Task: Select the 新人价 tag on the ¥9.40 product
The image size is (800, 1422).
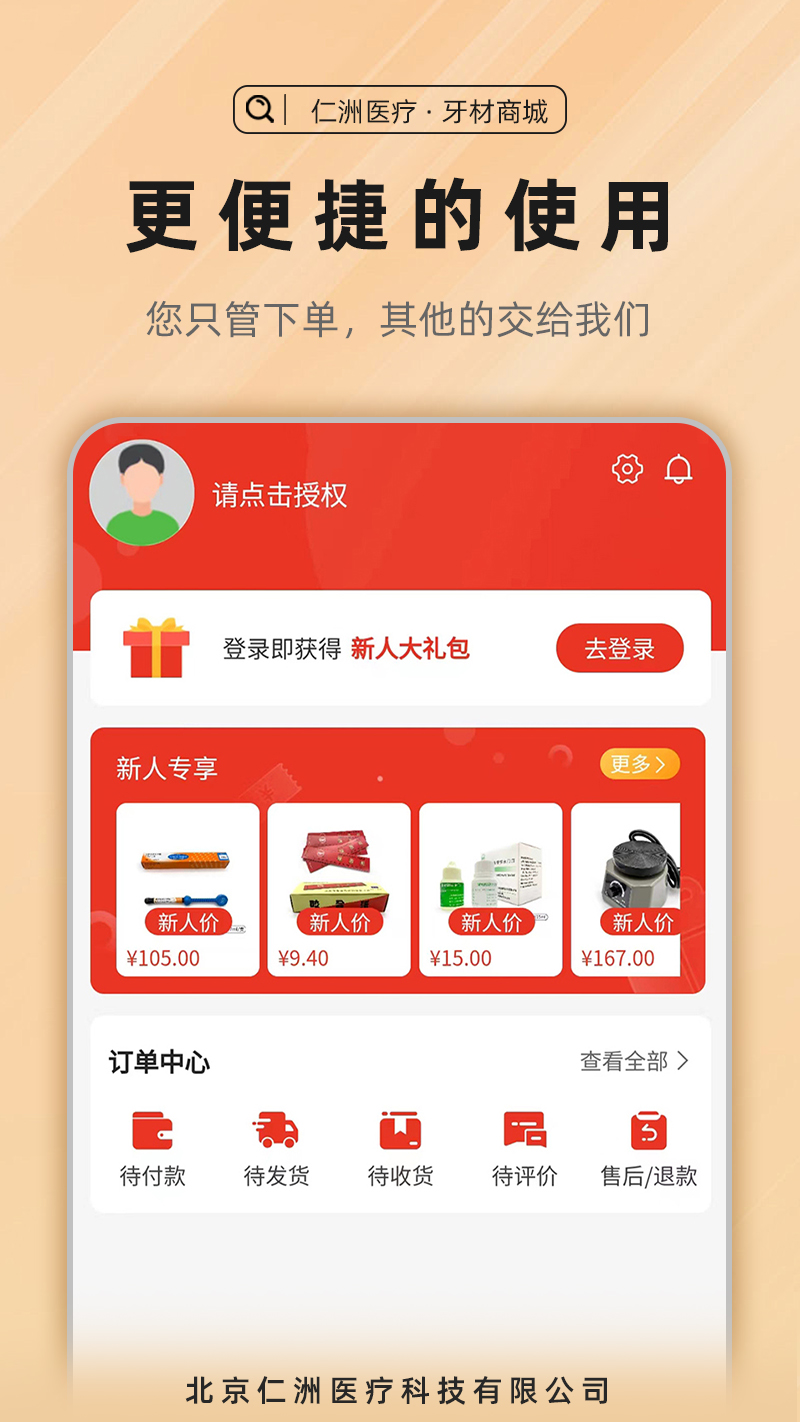Action: (338, 920)
